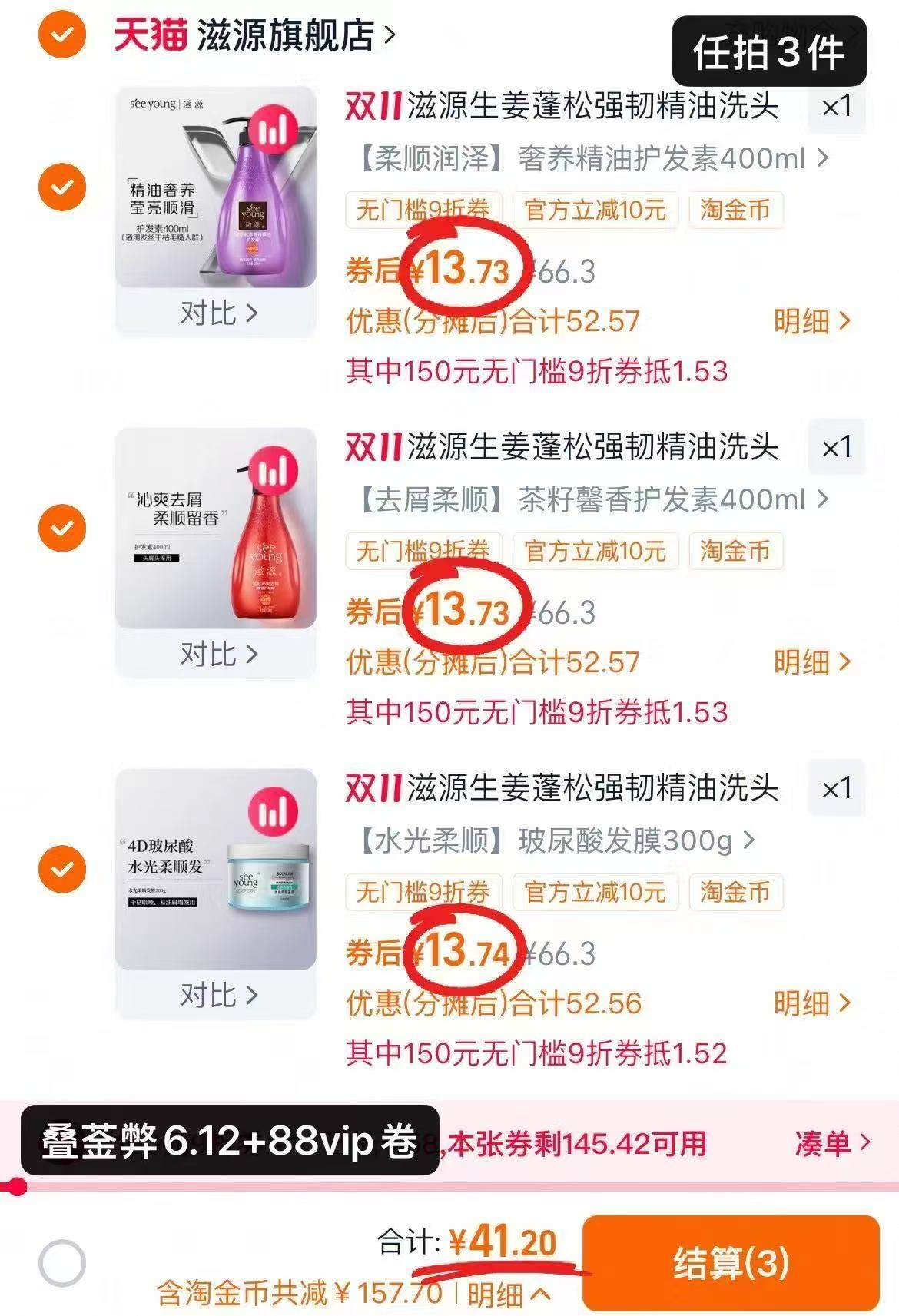Viewport: 899px width, 1316px height.
Task: Expand 明细 for the first product's discounts
Action: pos(810,324)
